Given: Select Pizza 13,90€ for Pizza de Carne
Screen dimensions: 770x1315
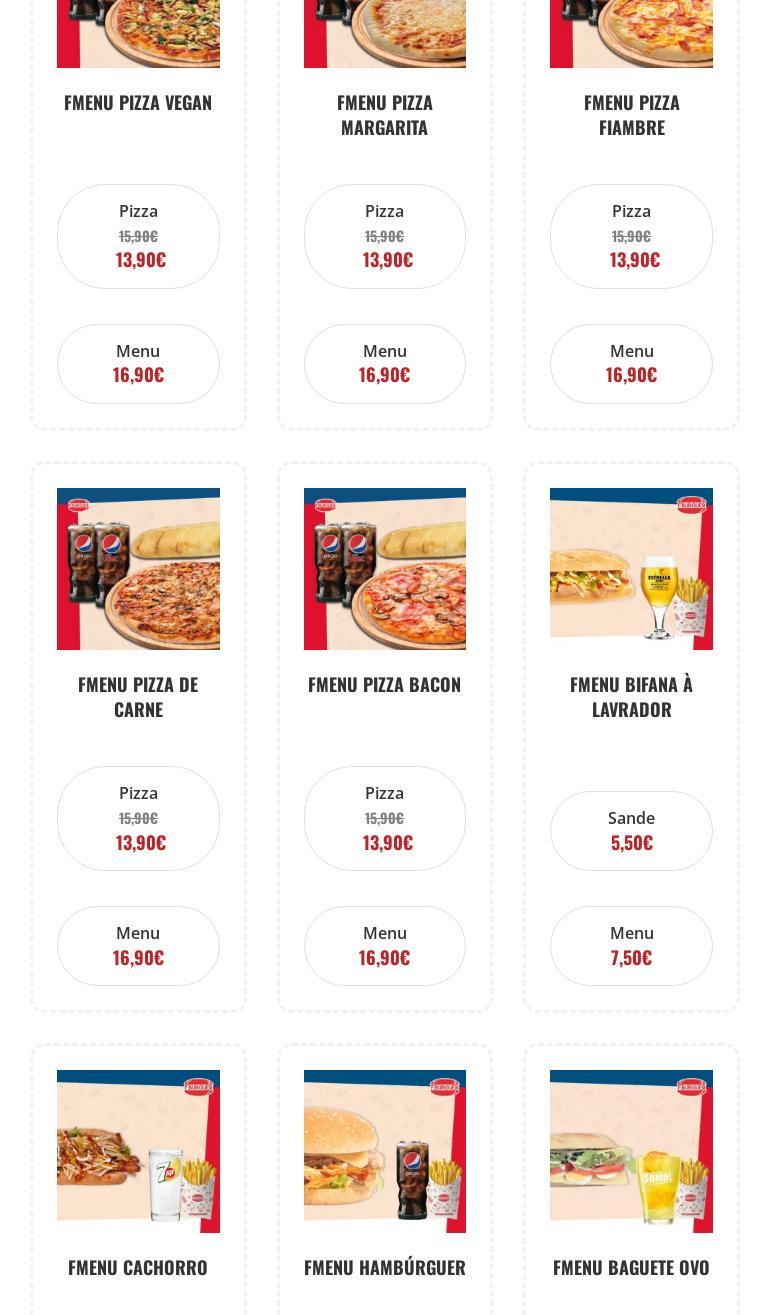Looking at the screenshot, I should [x=138, y=818].
